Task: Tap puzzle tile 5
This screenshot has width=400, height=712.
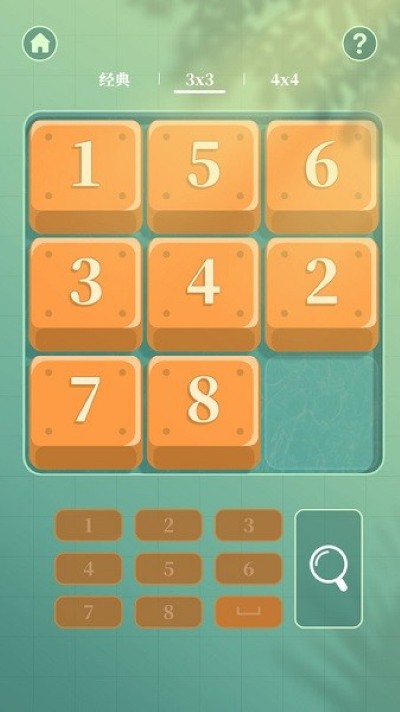Action: coord(203,177)
